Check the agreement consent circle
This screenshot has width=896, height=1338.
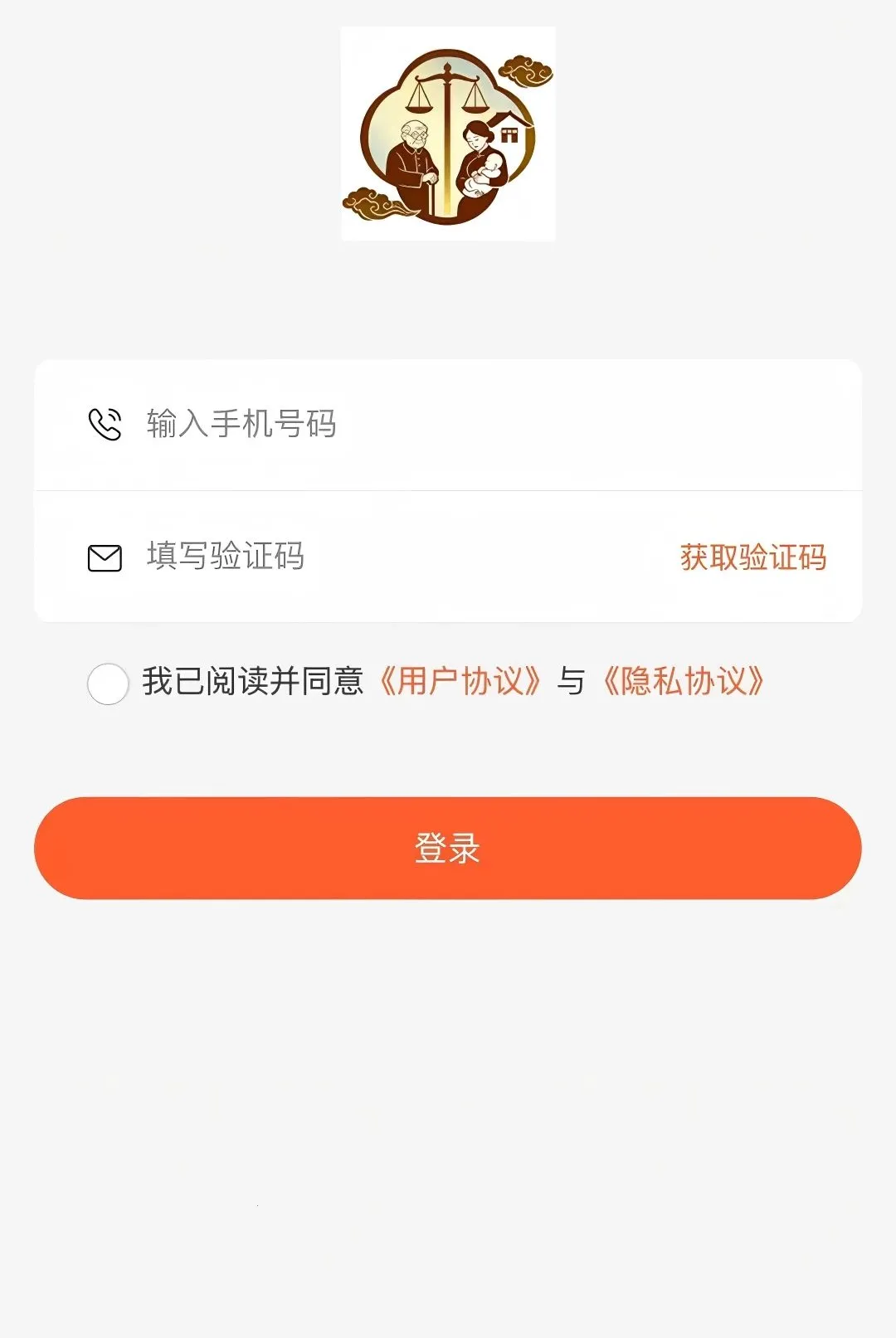click(108, 684)
